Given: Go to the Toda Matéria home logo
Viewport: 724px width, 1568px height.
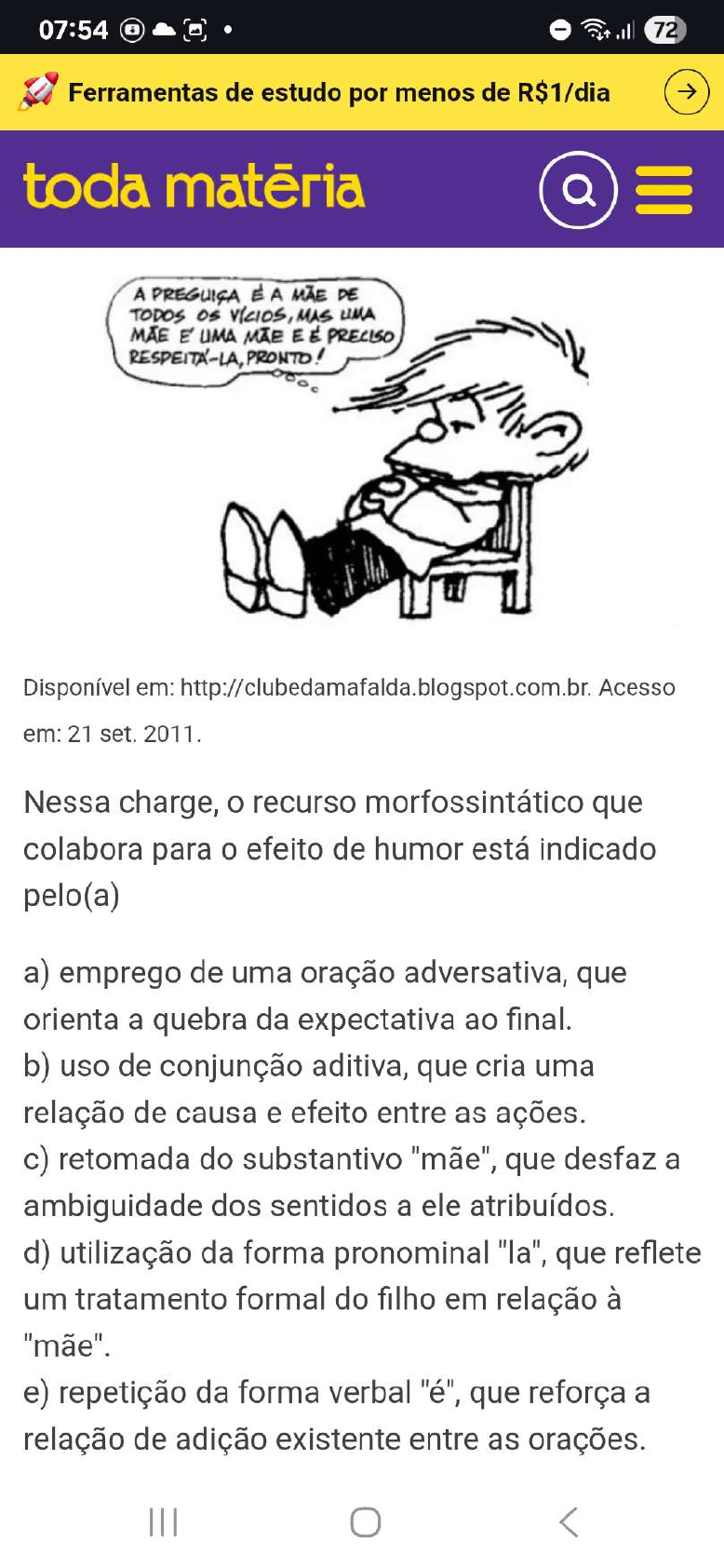Looking at the screenshot, I should [194, 187].
